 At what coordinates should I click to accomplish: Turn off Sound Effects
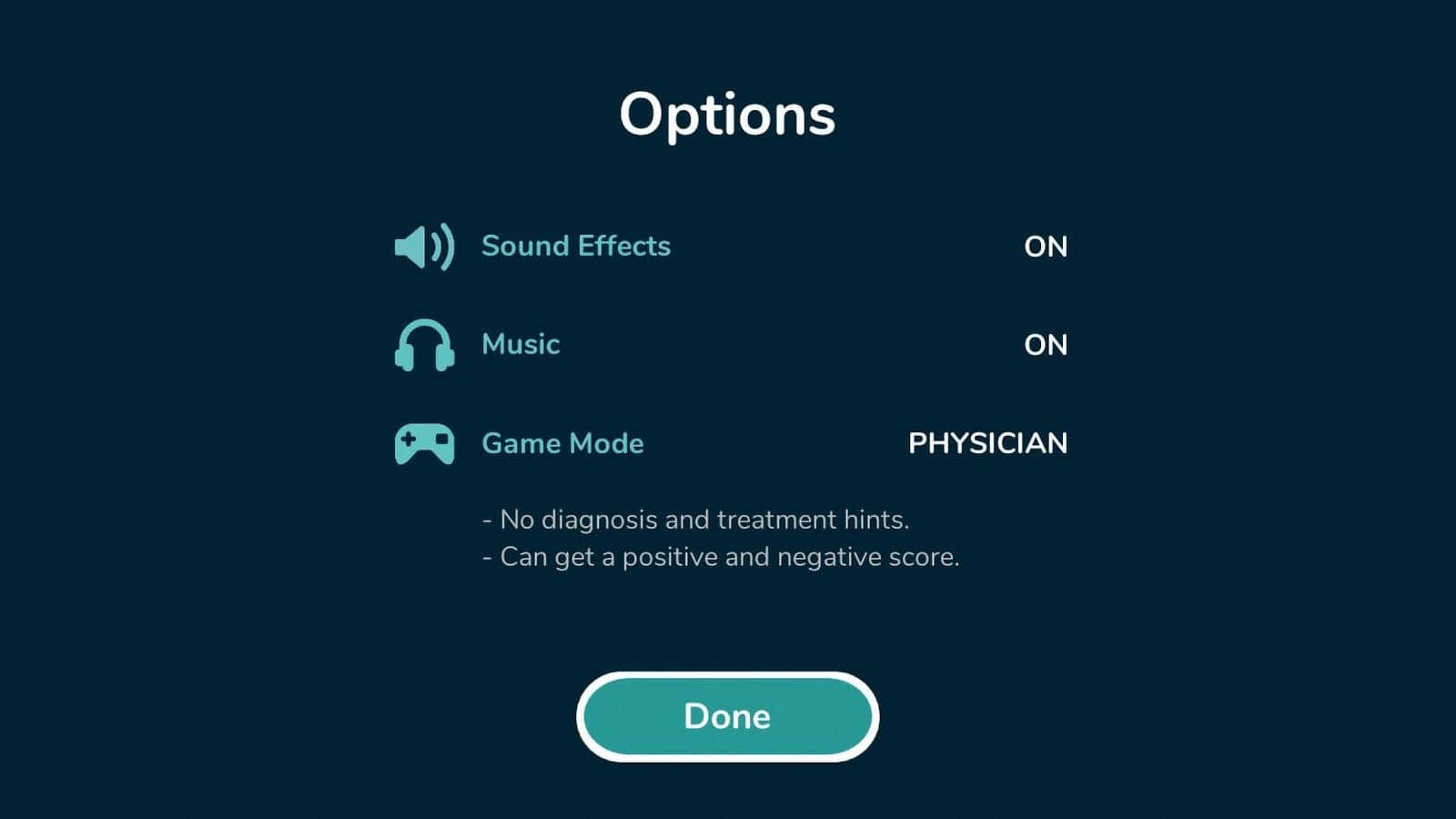tap(1045, 247)
